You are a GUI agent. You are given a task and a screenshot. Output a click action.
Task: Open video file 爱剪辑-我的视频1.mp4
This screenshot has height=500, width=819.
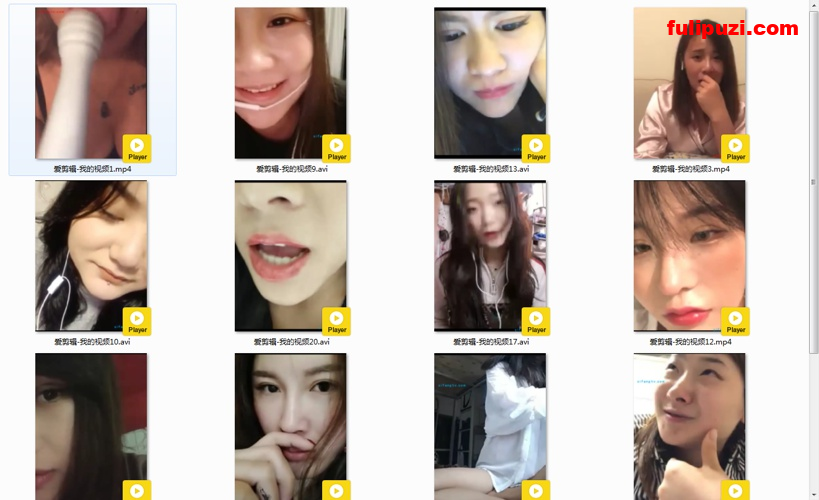pos(91,84)
